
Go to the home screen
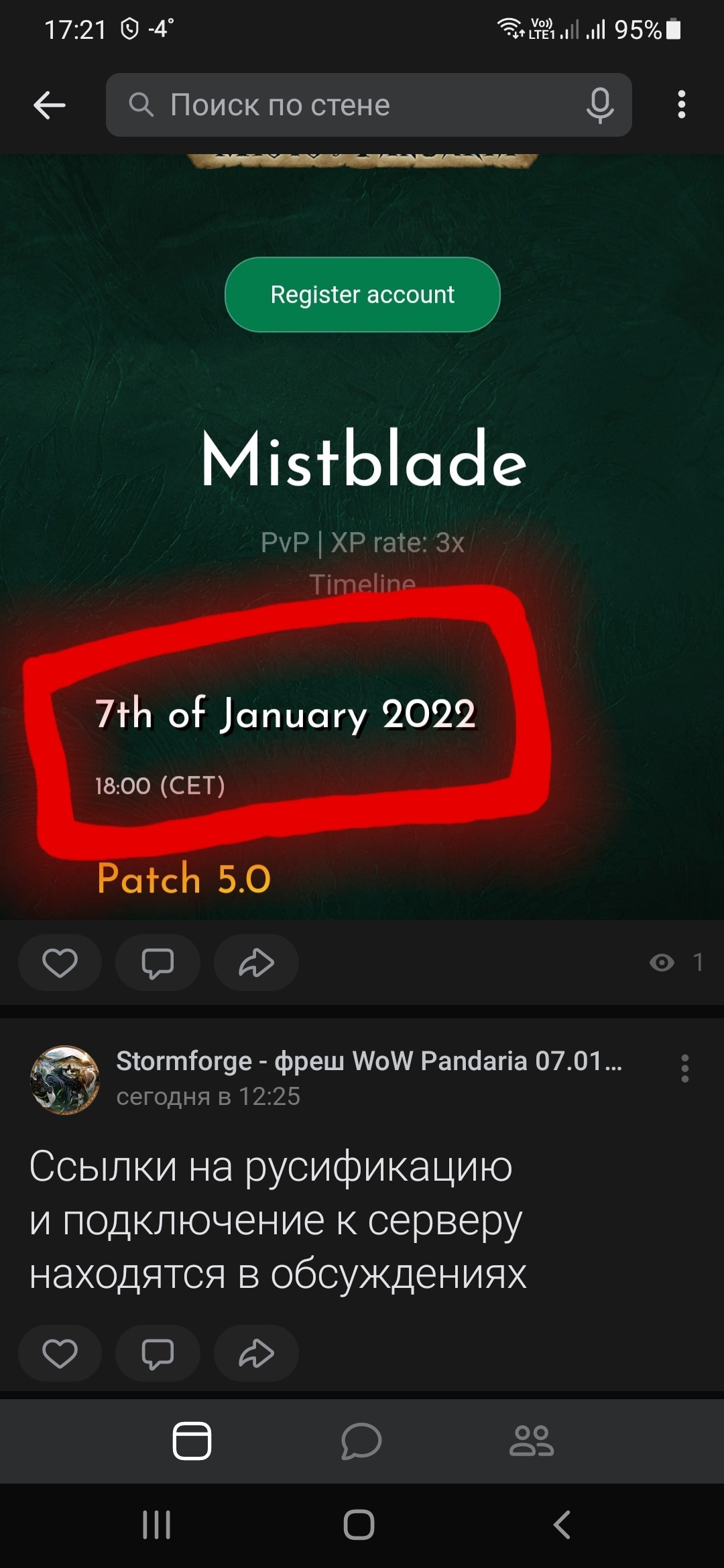pos(359,1525)
